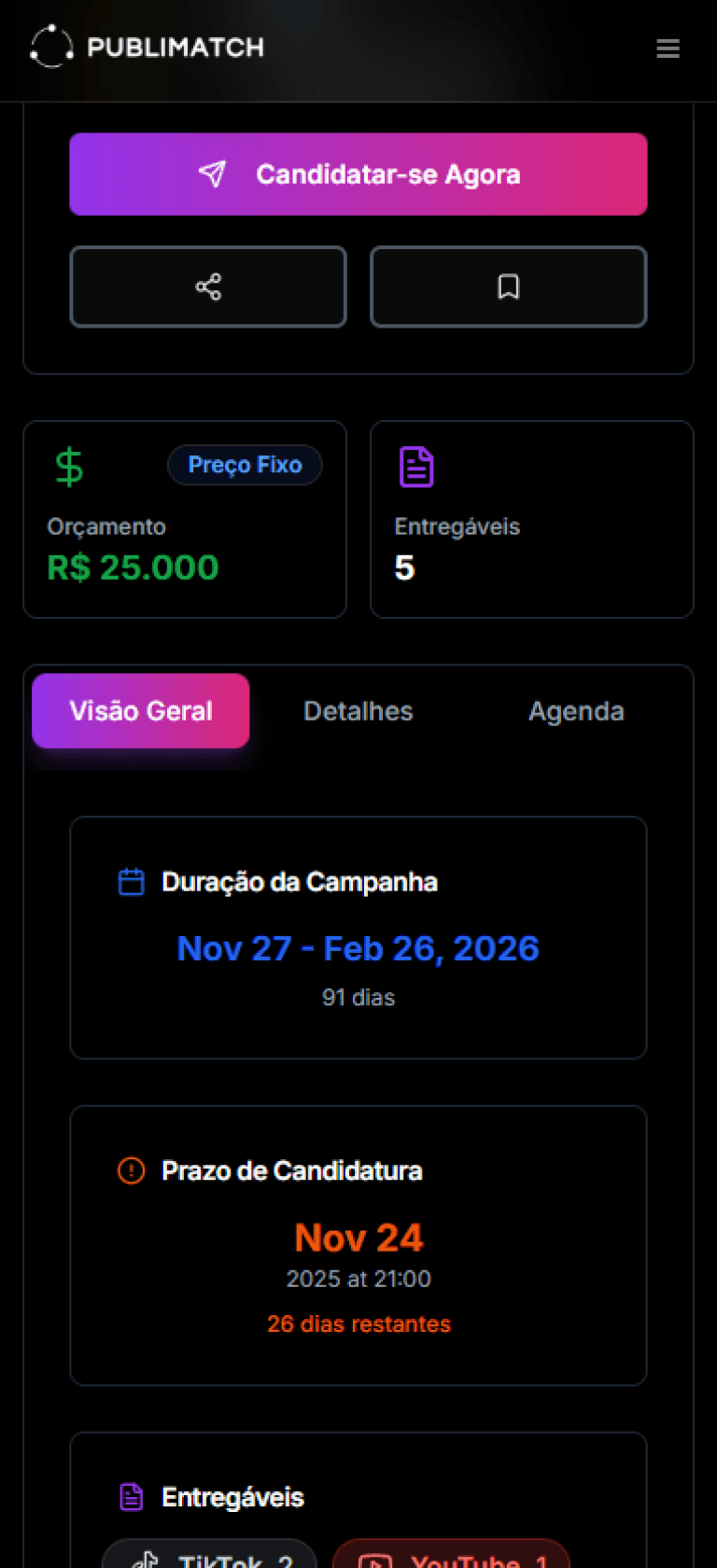The height and width of the screenshot is (1568, 717).
Task: Select the blue calendar icon near Duração
Action: point(131,880)
